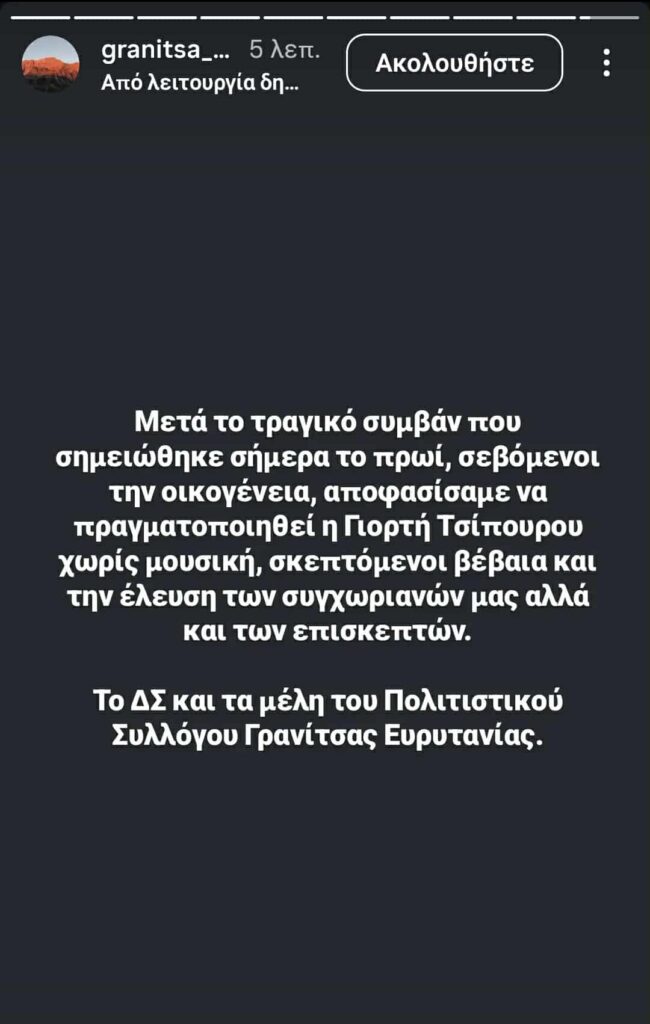Open the granitsa_ username link
650x1024 pixels.
point(165,50)
